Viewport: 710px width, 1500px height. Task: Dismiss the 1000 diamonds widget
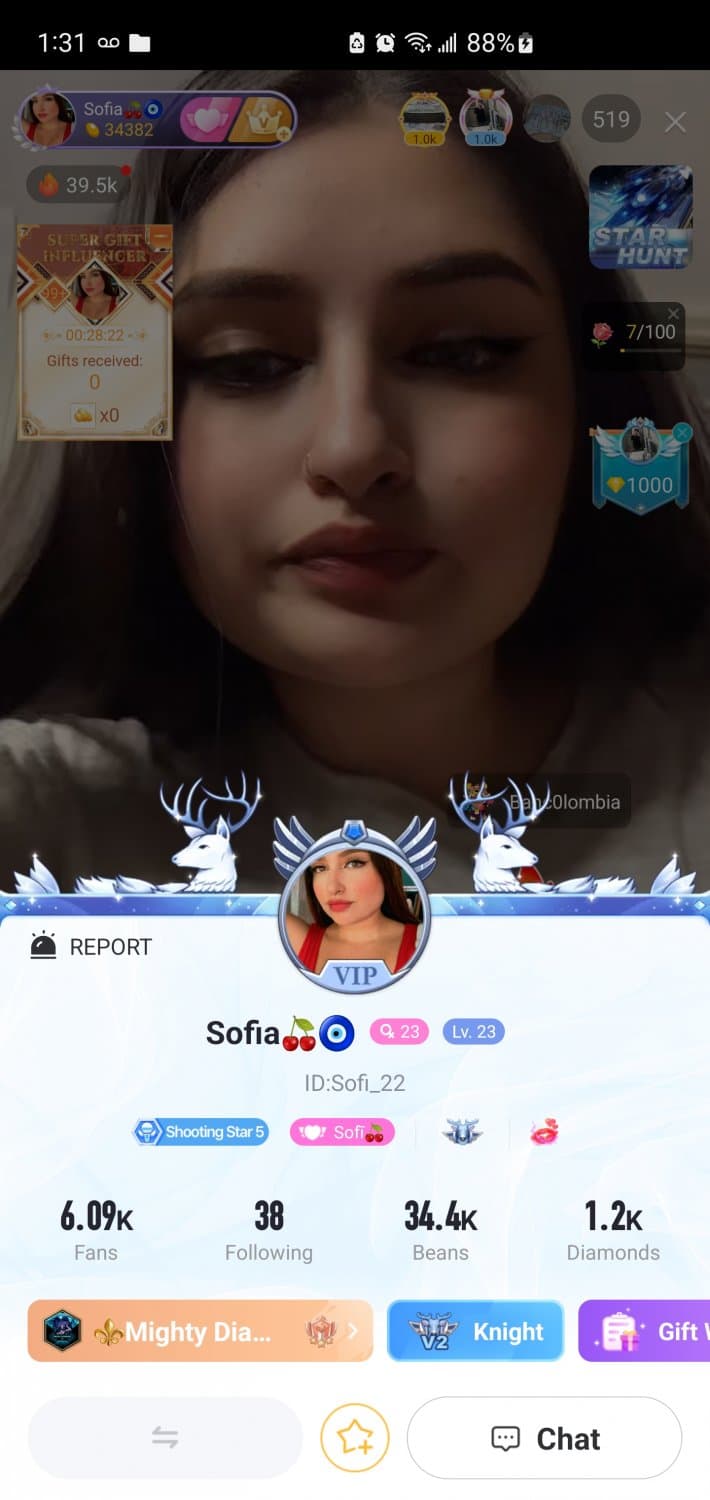[x=682, y=433]
